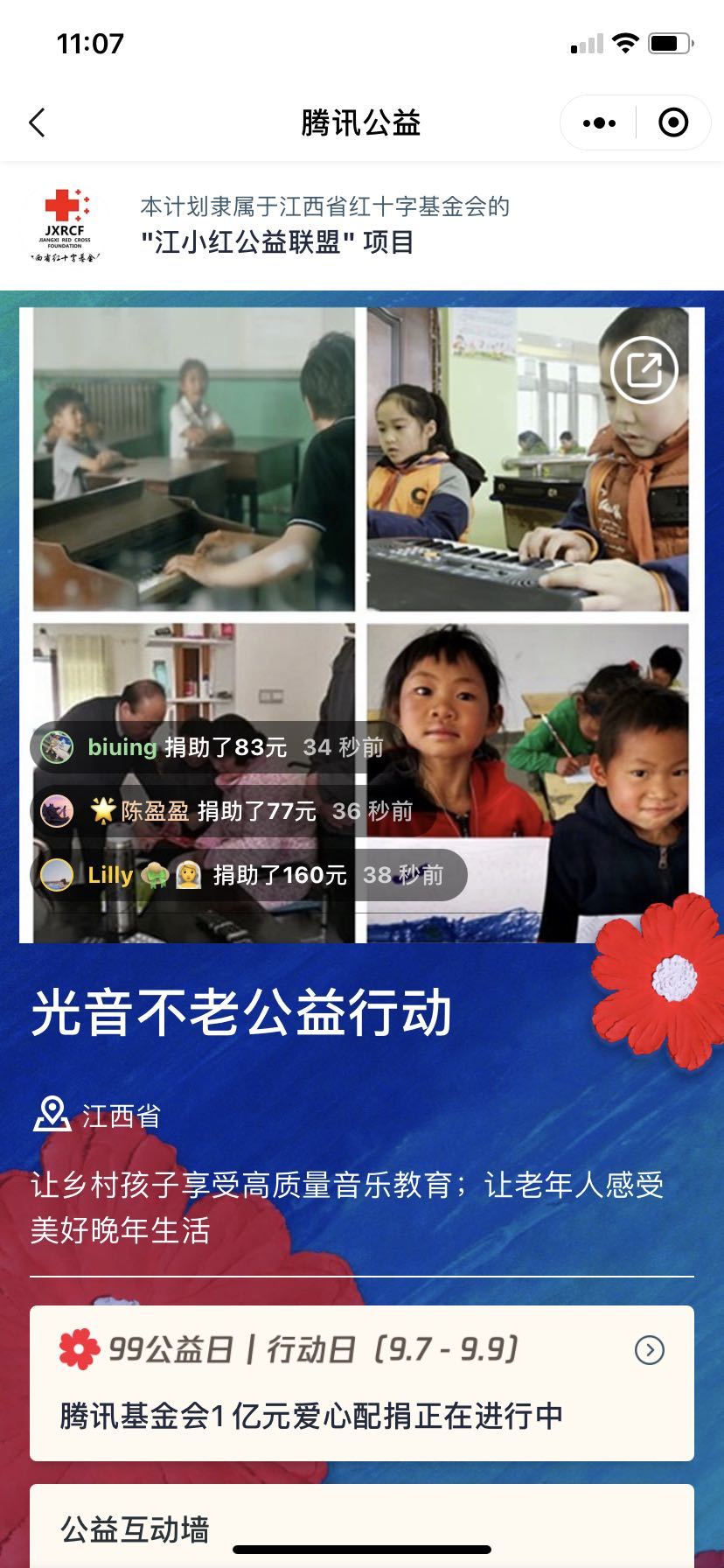Go back using the top-left arrow
Viewport: 724px width, 1568px height.
37,122
